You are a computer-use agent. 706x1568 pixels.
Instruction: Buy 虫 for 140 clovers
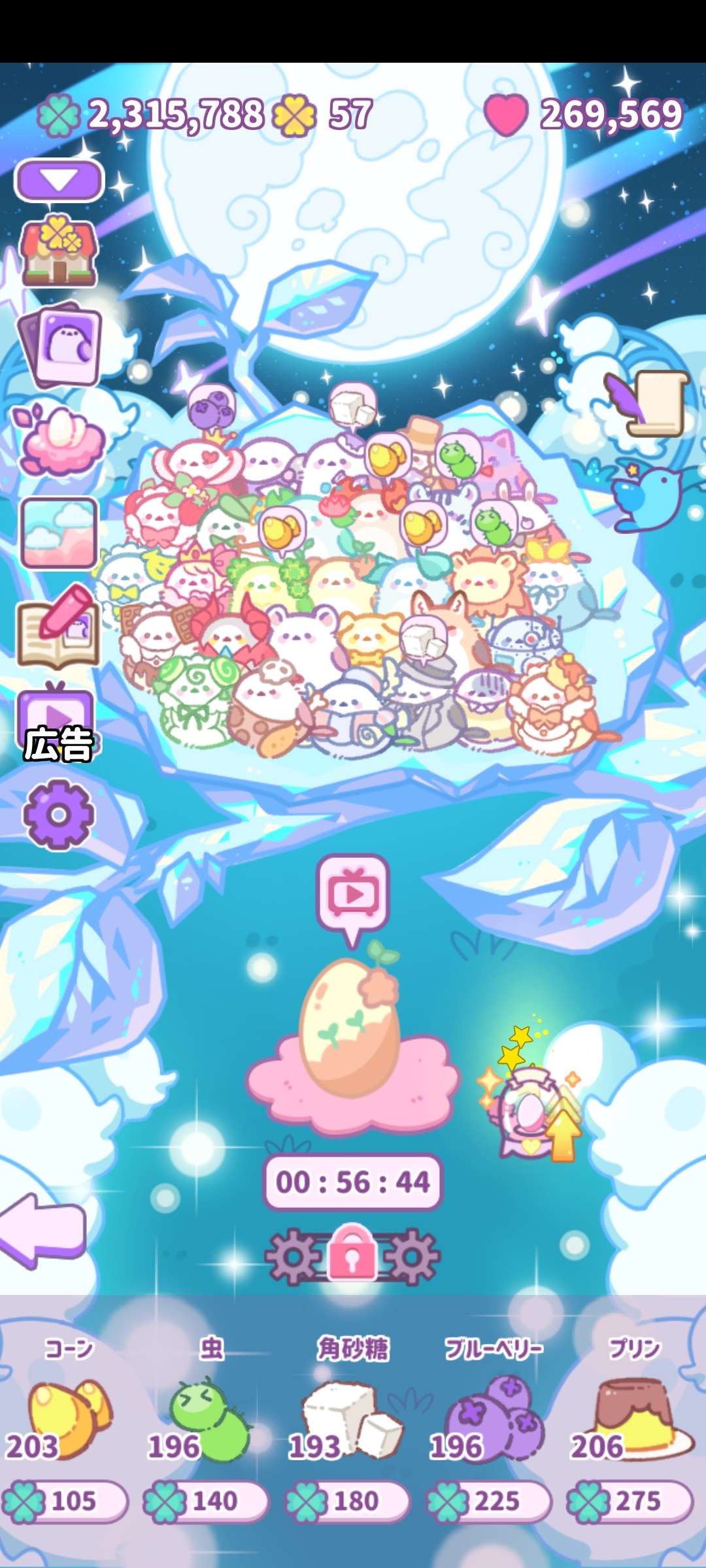(206, 1500)
